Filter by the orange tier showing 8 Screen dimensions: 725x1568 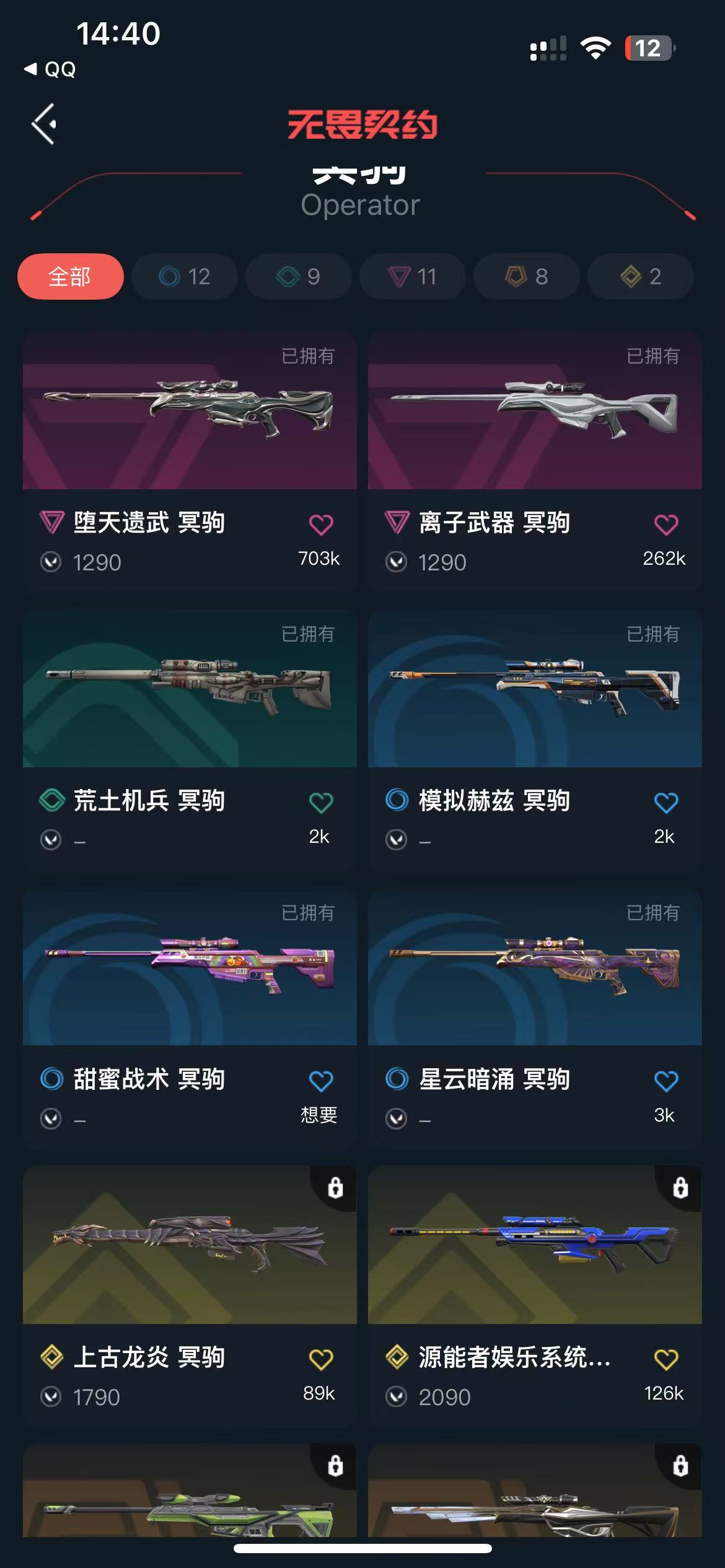[x=526, y=276]
